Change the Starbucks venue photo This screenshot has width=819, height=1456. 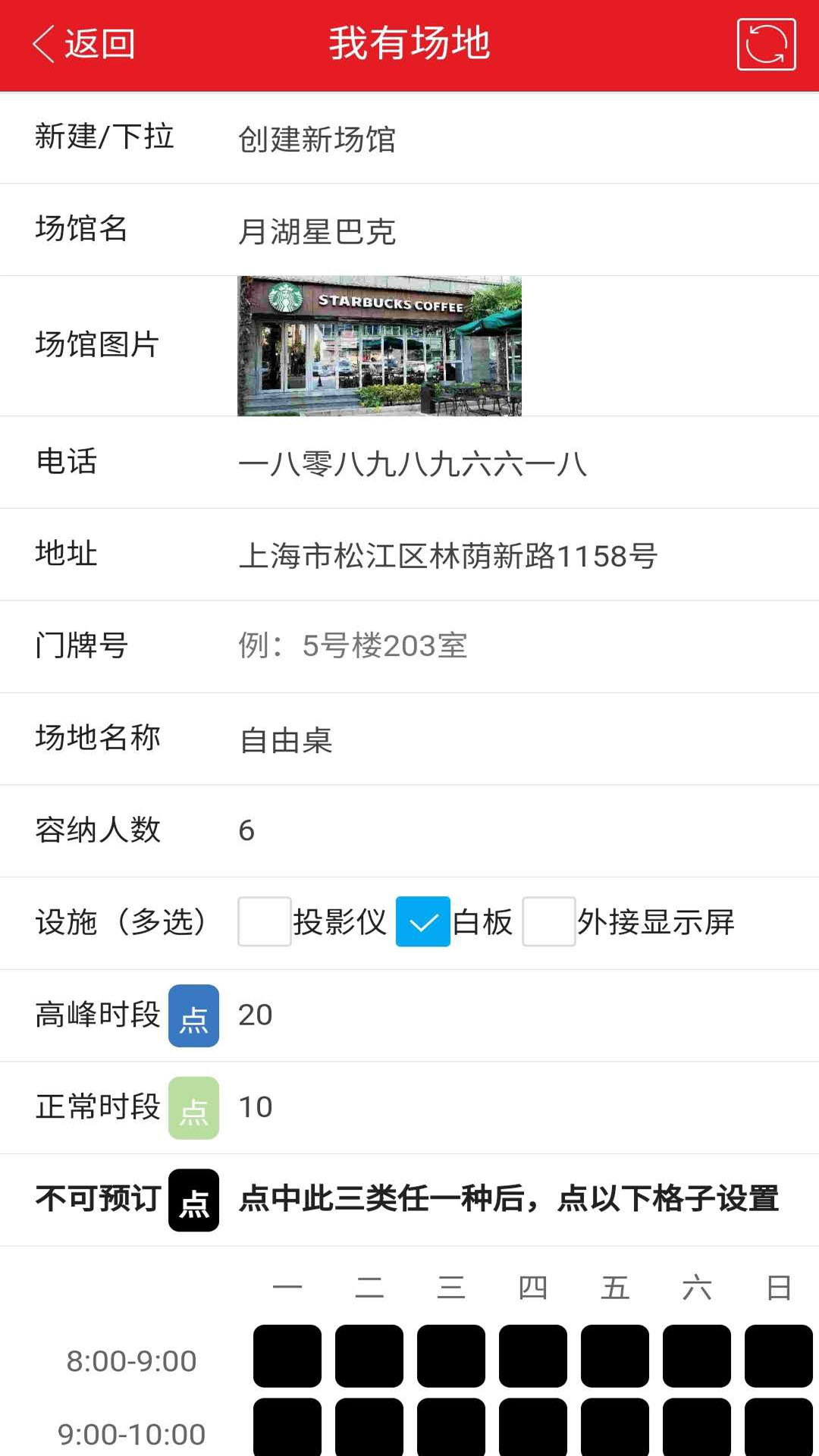coord(379,346)
